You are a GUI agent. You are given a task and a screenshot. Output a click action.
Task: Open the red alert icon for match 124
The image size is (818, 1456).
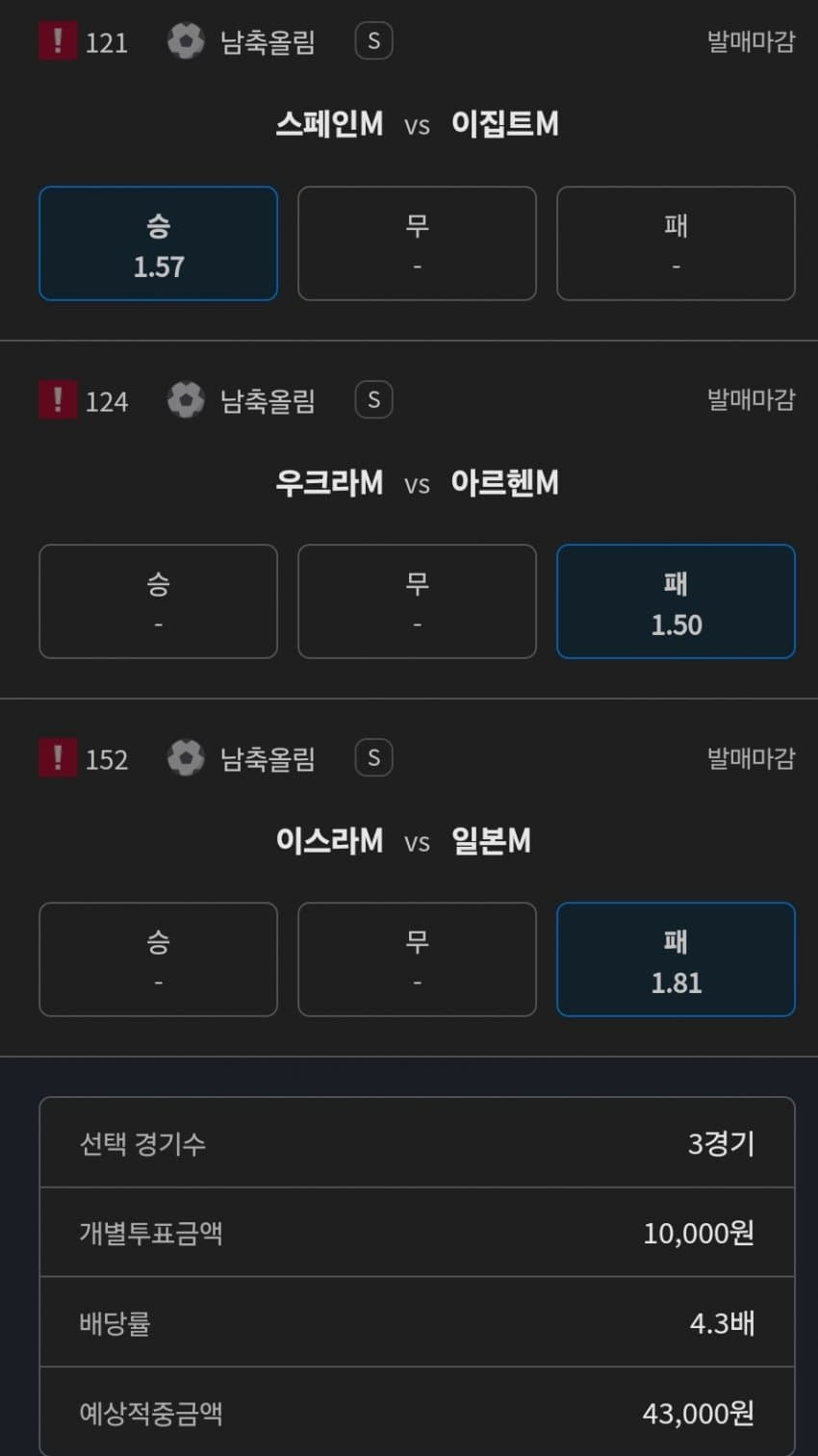click(58, 399)
